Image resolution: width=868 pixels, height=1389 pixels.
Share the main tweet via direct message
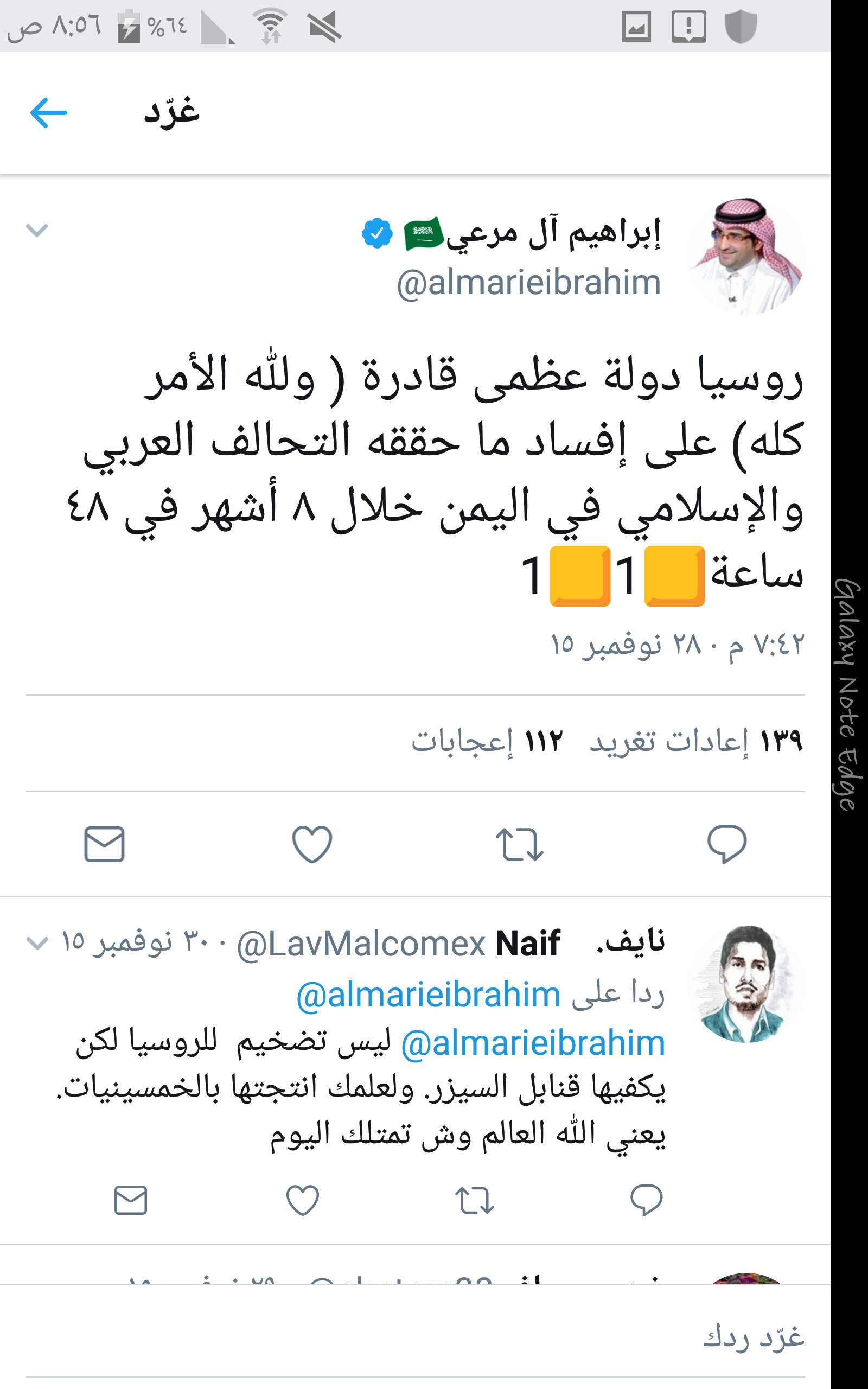(105, 844)
